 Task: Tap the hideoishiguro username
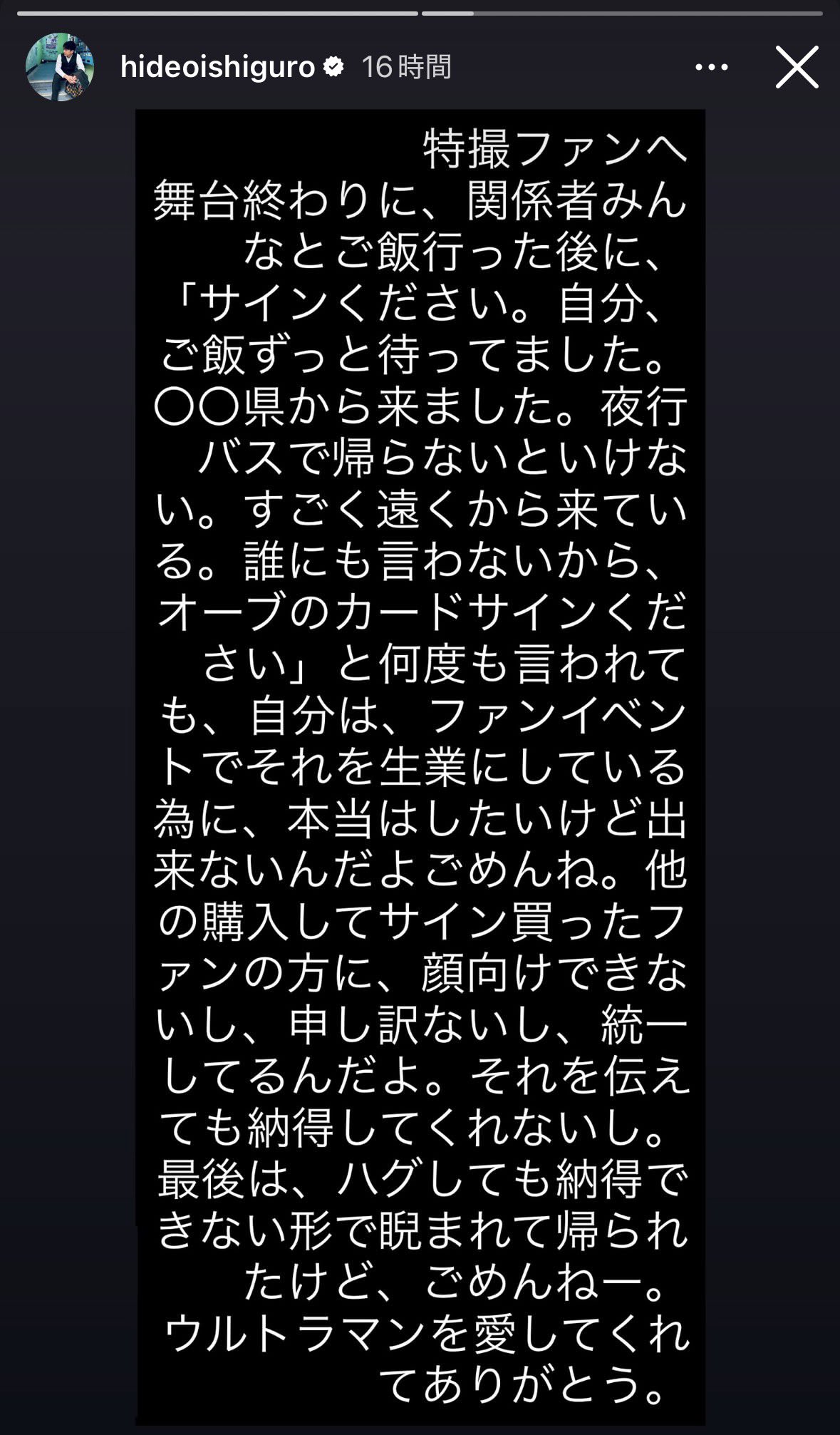click(217, 67)
